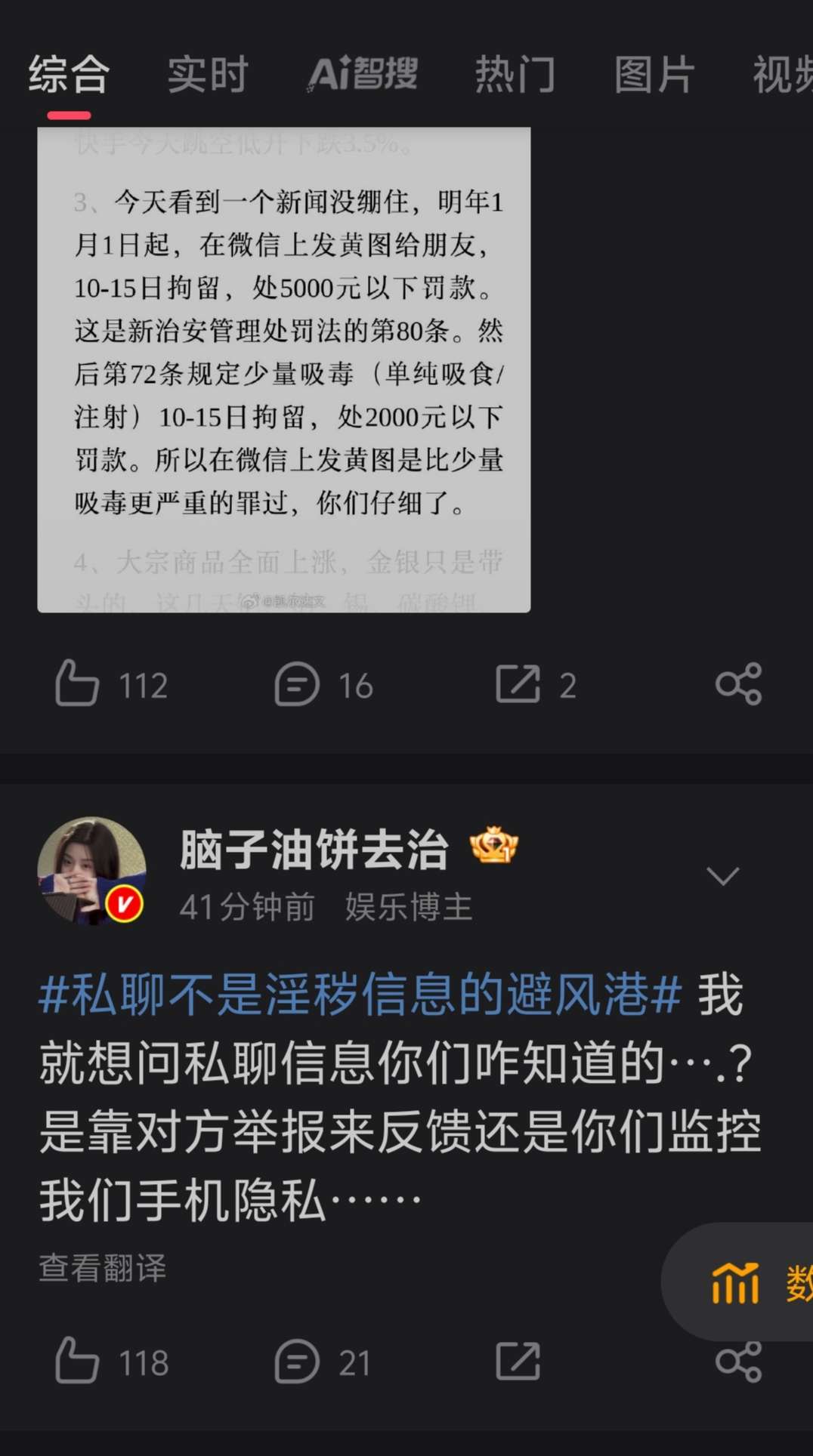Viewport: 813px width, 1456px height.
Task: Repost the post with 2 reposts
Action: point(518,684)
